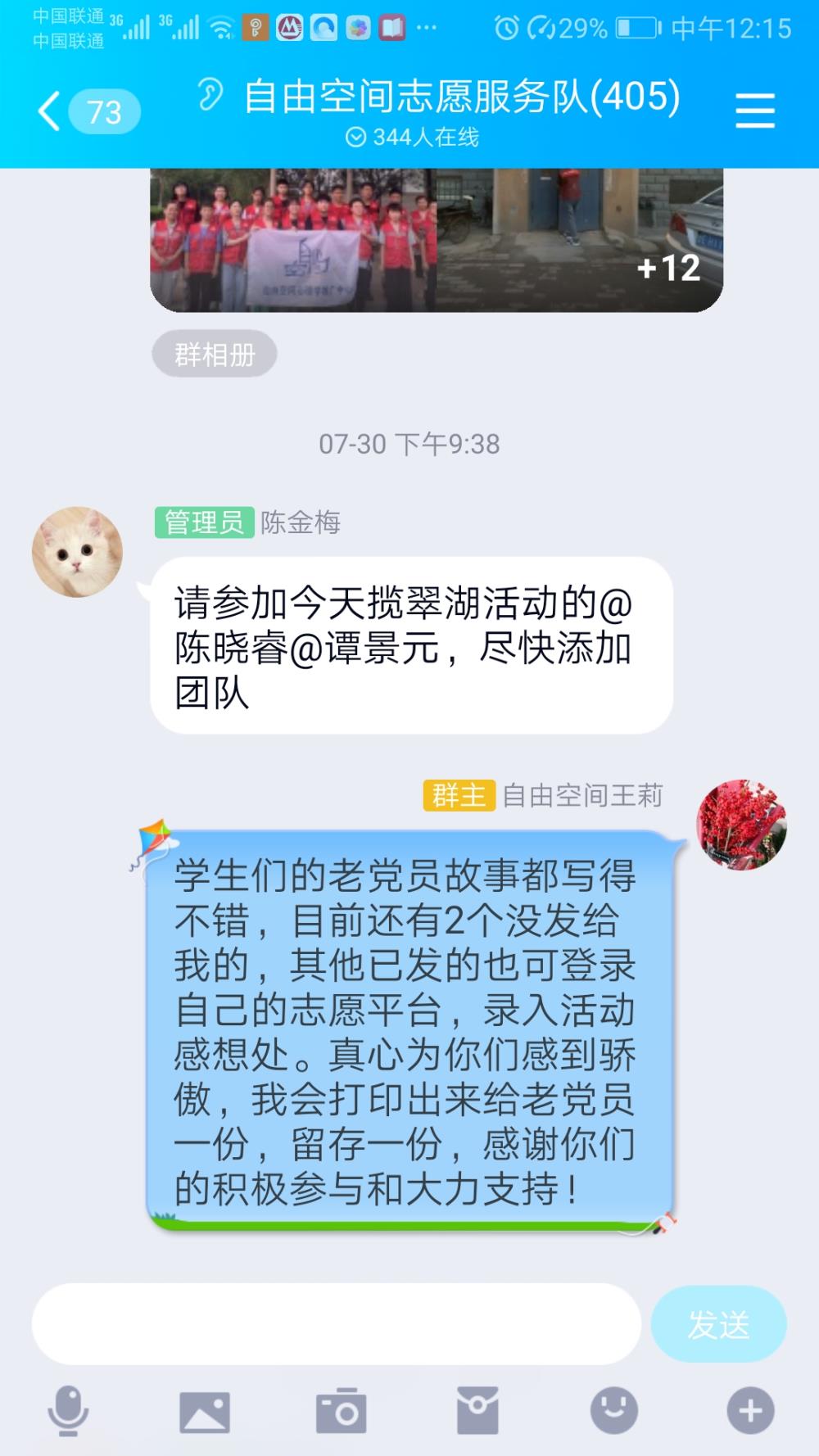Tap the 群相册 chip
Viewport: 819px width, 1456px height.
tap(215, 355)
